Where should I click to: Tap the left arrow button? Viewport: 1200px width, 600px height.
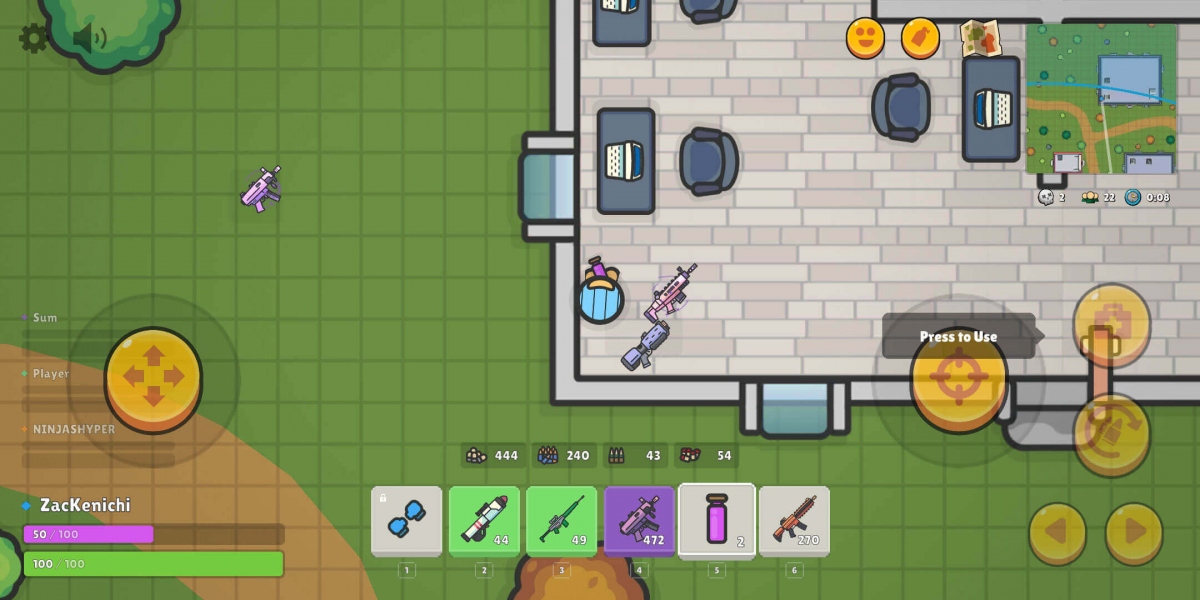click(1057, 533)
